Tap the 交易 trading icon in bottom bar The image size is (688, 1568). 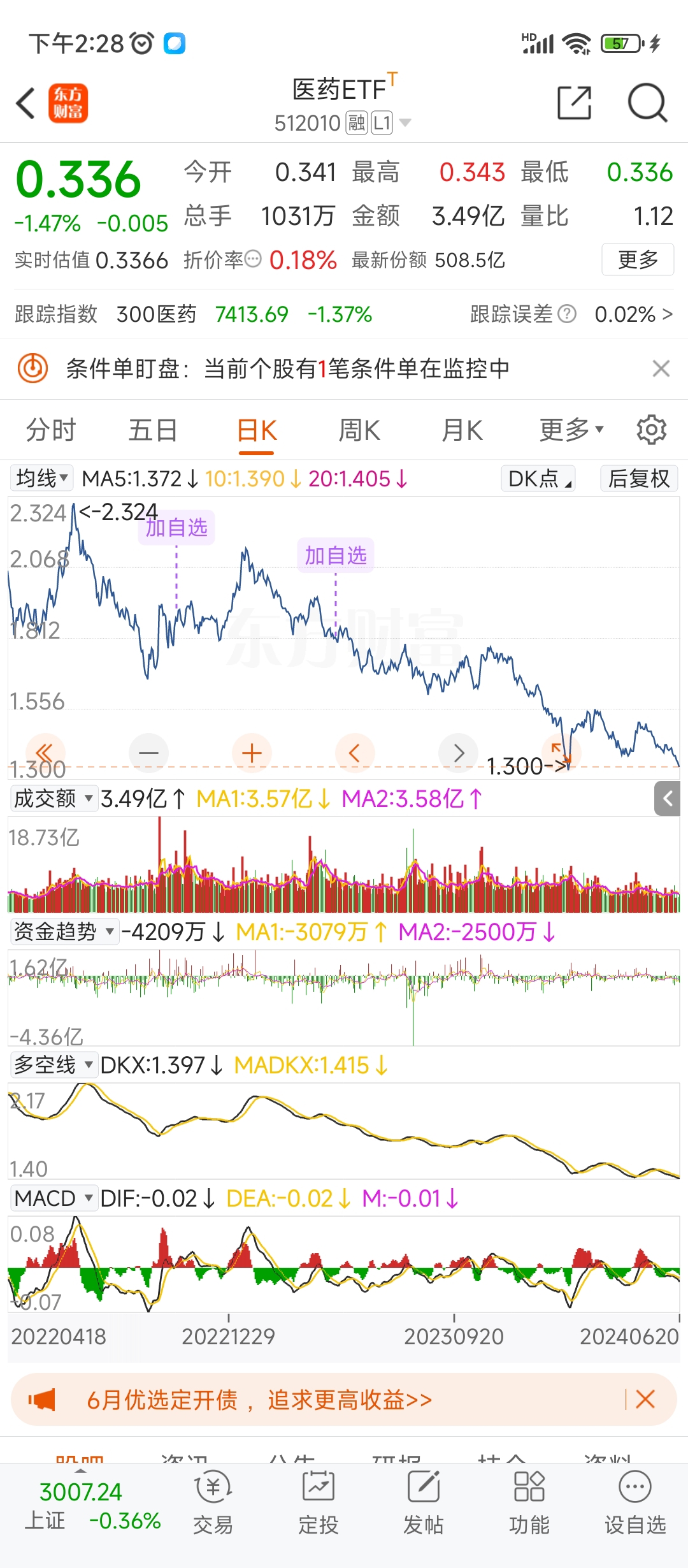click(x=213, y=1501)
